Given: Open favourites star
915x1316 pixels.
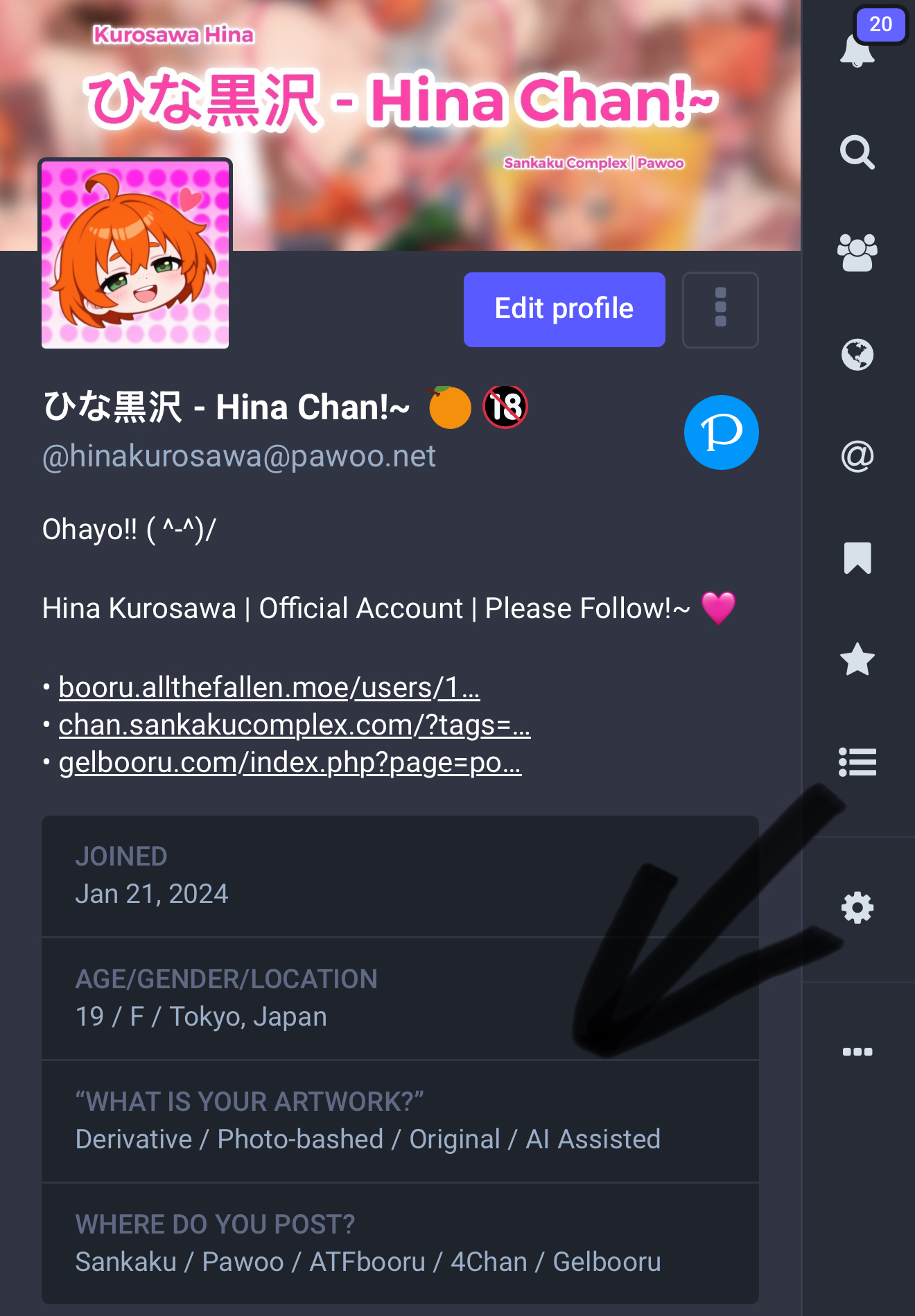Looking at the screenshot, I should 857,659.
